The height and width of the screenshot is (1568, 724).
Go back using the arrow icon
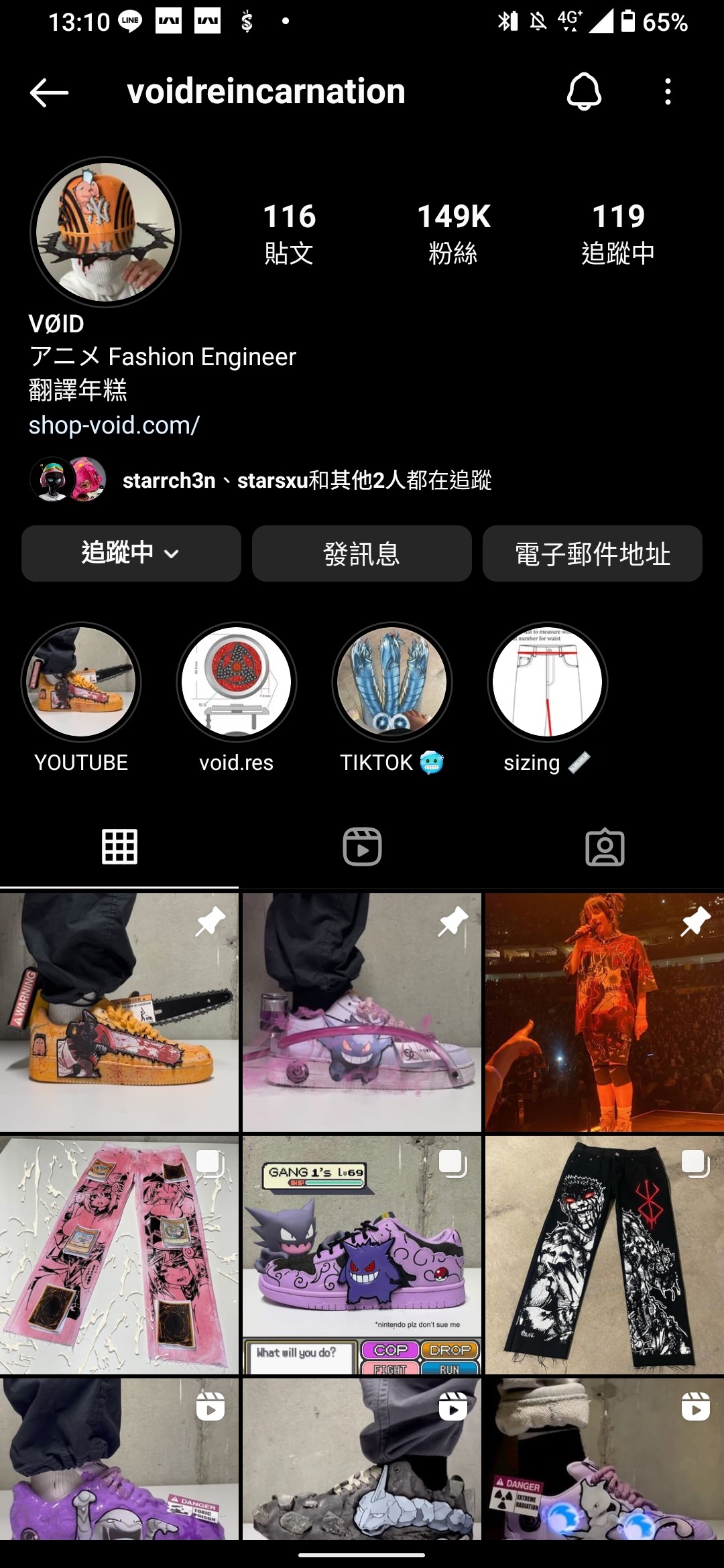tap(50, 92)
